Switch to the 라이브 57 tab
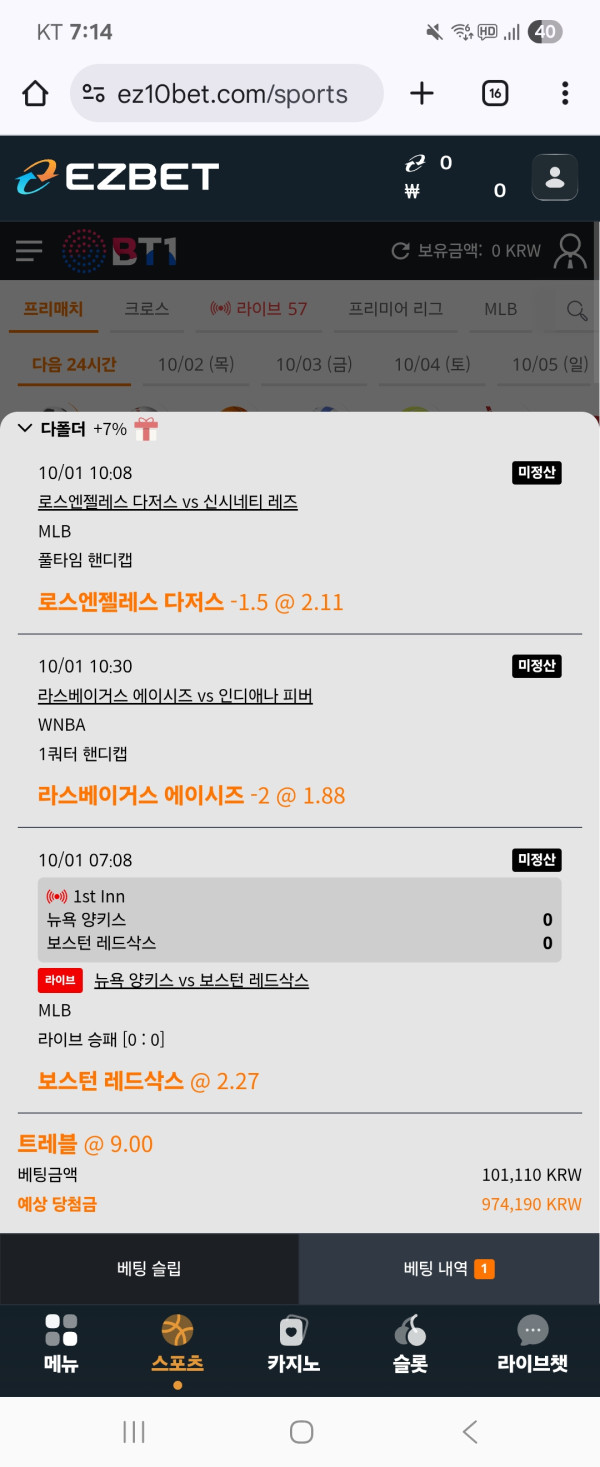Screen dimensions: 600x1467 [x=259, y=309]
